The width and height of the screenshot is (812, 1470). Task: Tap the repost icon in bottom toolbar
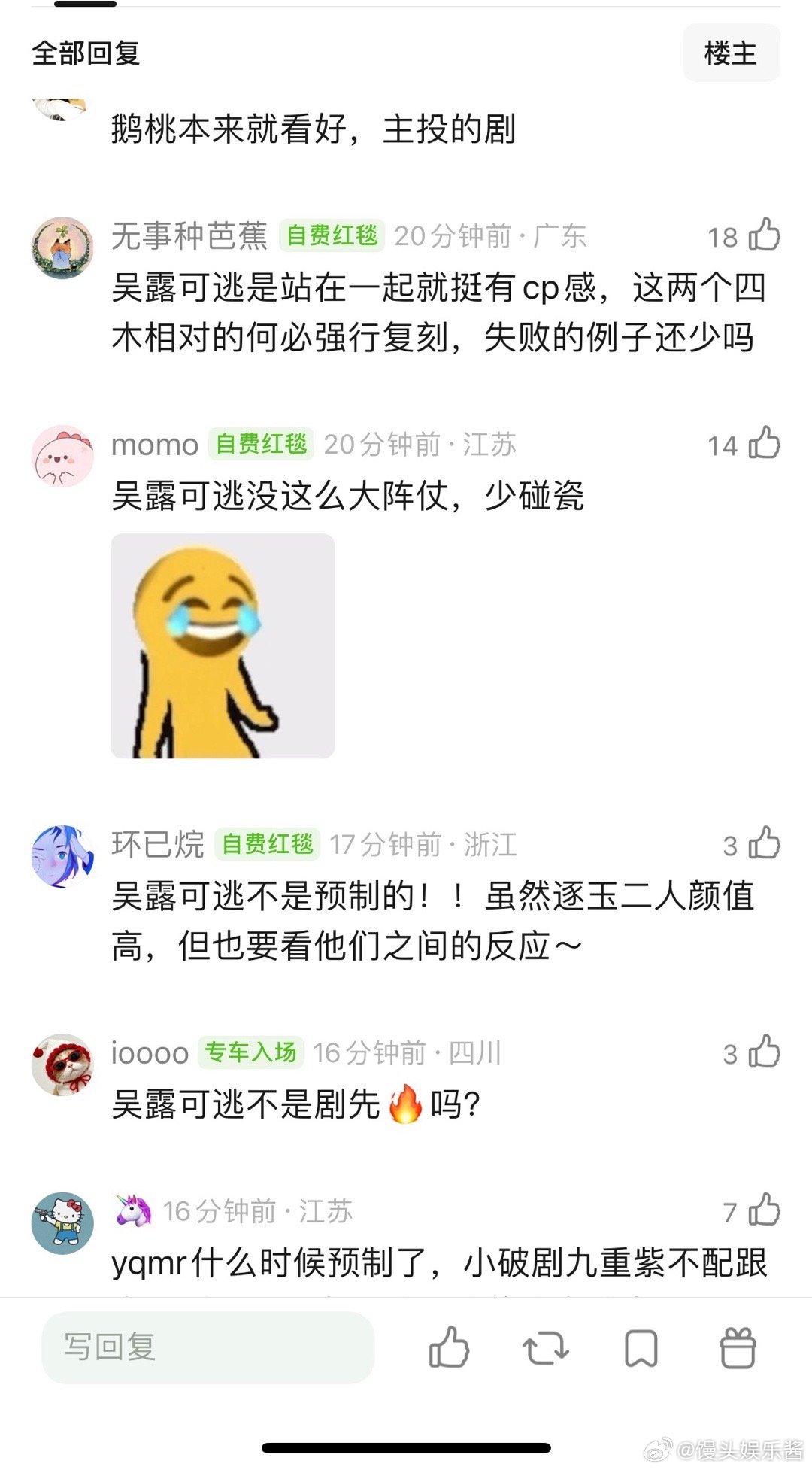pos(545,1349)
